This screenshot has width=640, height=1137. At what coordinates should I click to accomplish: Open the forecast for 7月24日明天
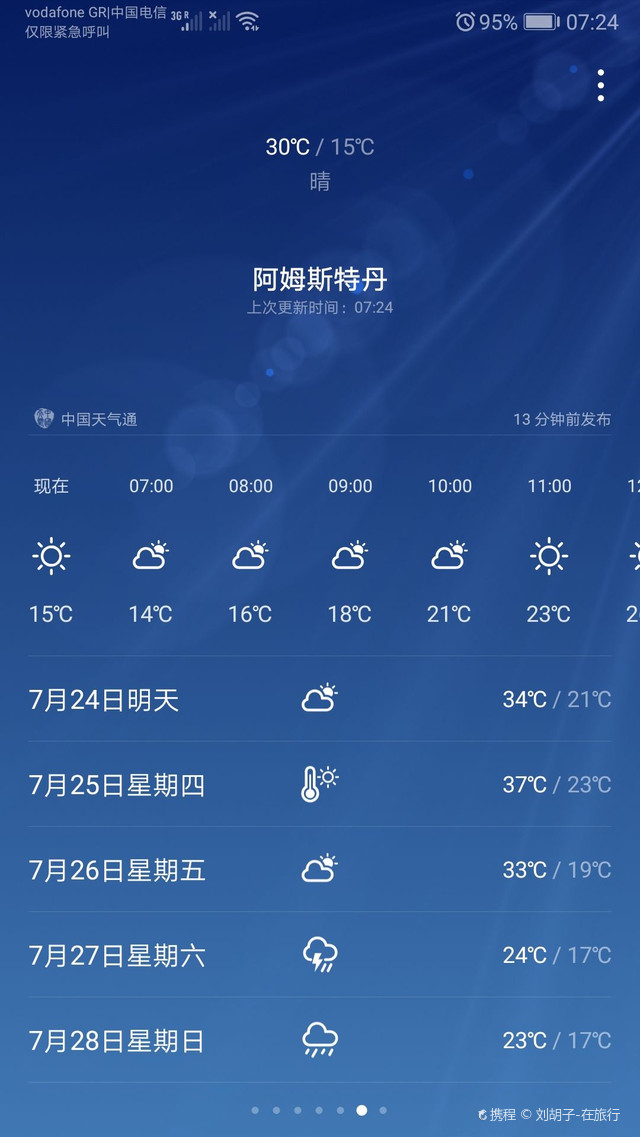click(x=320, y=699)
